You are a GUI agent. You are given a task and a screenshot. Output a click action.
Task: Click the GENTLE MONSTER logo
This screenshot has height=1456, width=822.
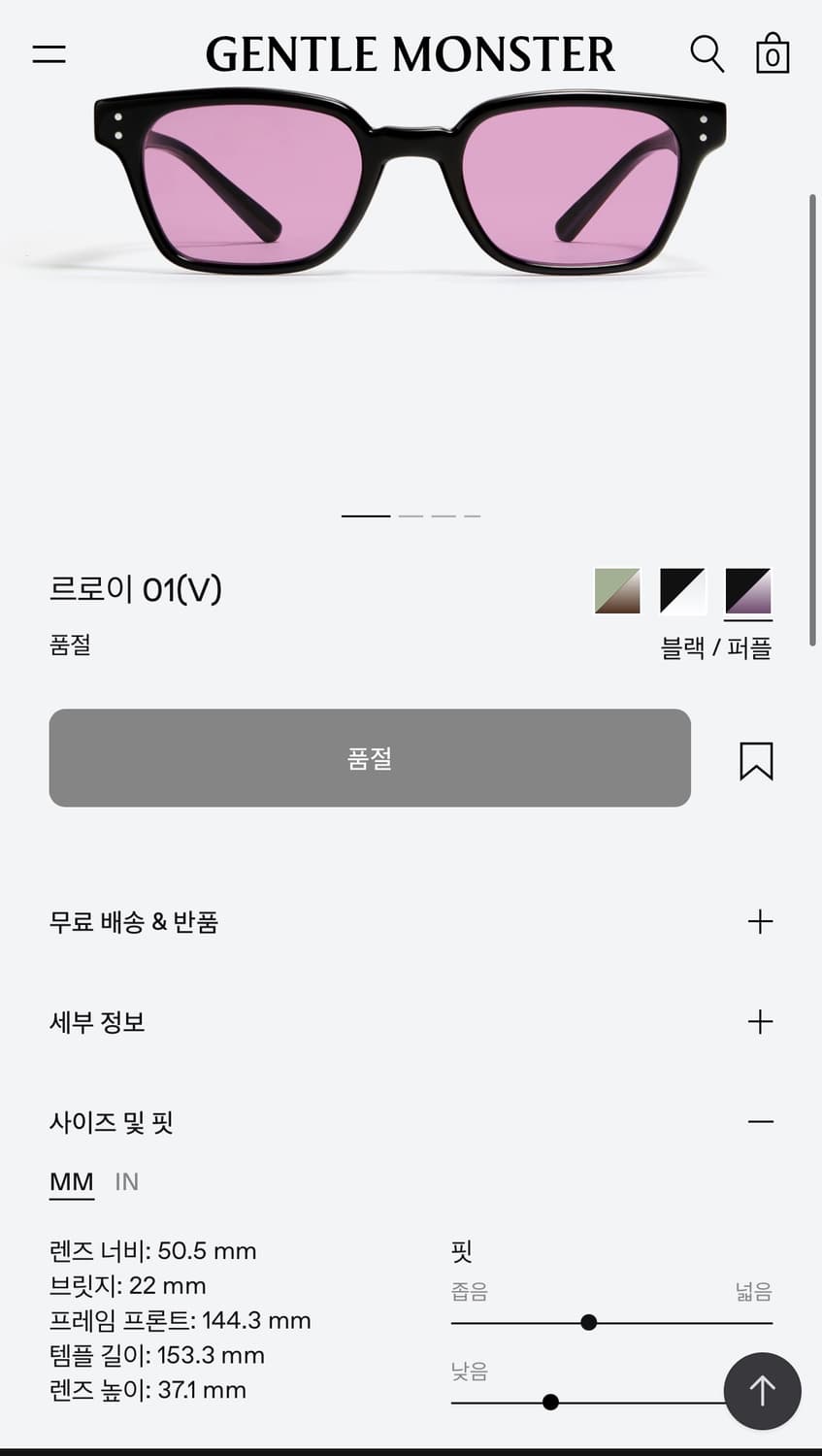[x=411, y=54]
